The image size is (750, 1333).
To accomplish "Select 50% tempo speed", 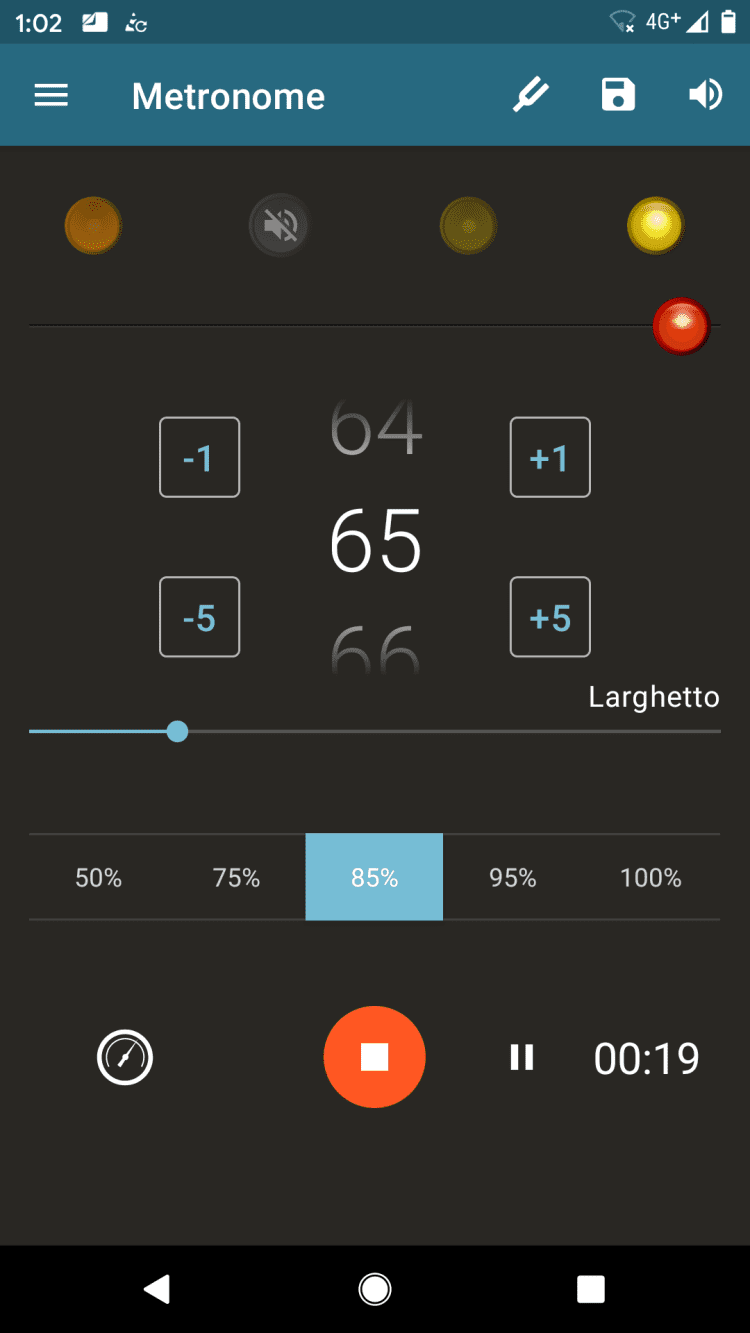I will (x=98, y=877).
